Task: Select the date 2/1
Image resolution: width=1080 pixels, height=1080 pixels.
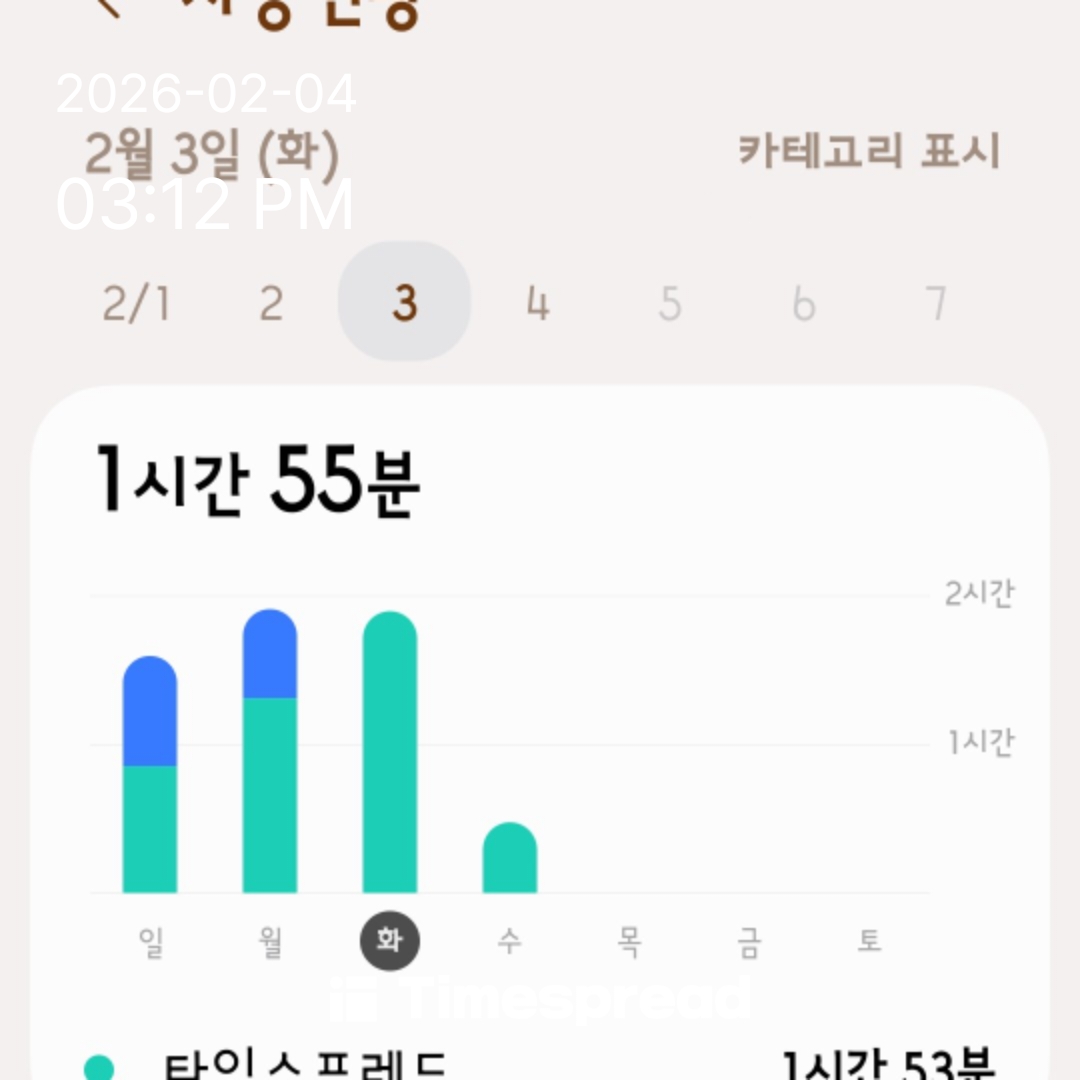Action: [136, 303]
